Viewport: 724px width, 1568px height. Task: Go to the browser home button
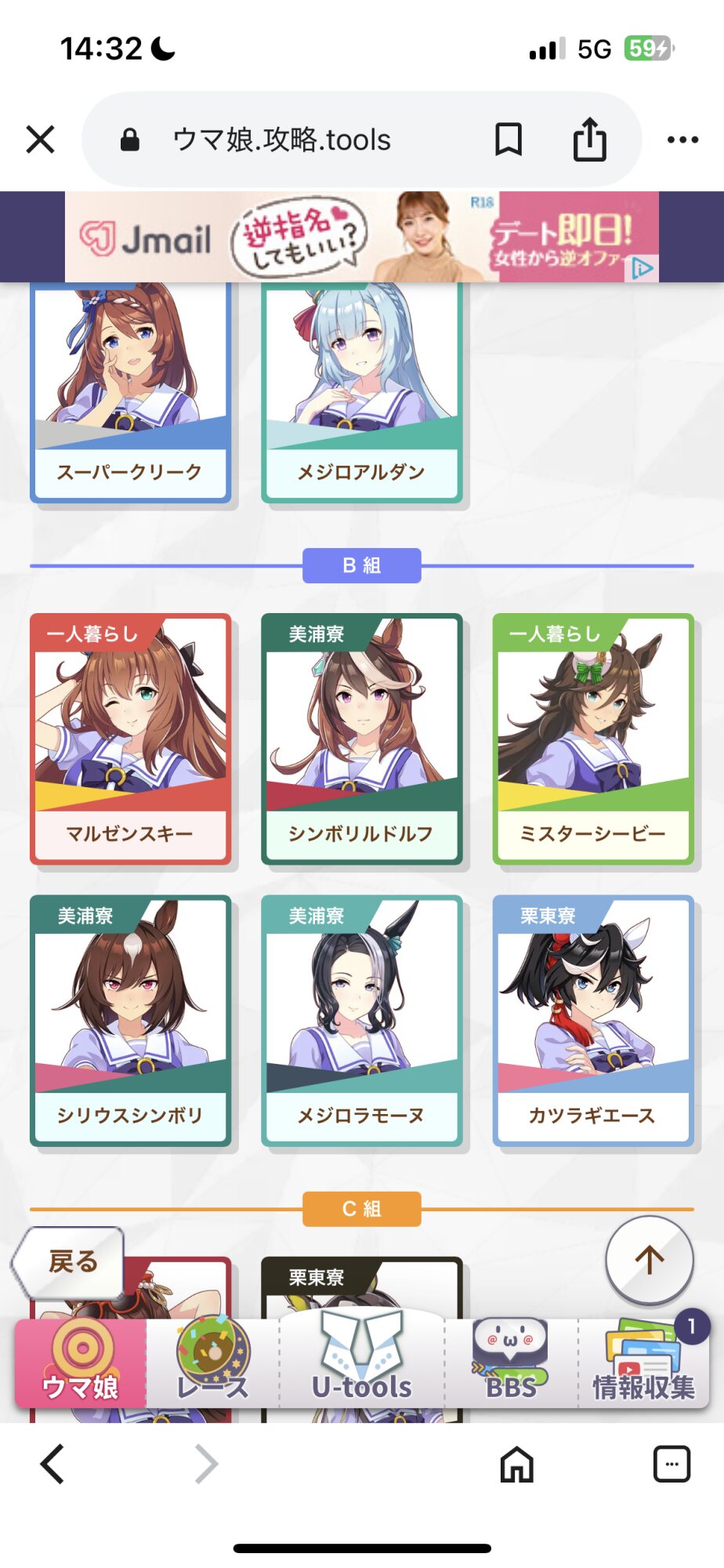(x=516, y=1464)
